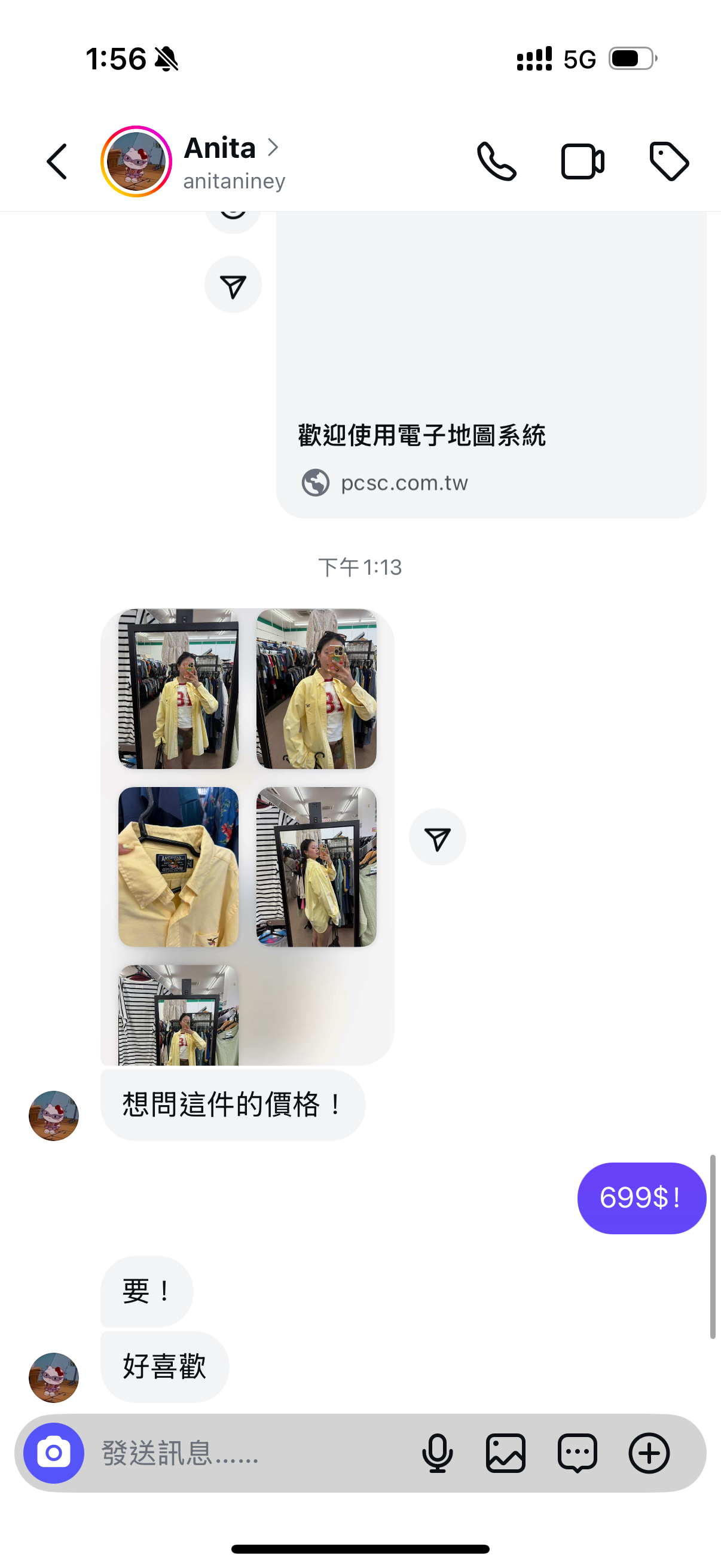This screenshot has height=1568, width=721.
Task: Record a voice message with the microphone
Action: (x=437, y=1453)
